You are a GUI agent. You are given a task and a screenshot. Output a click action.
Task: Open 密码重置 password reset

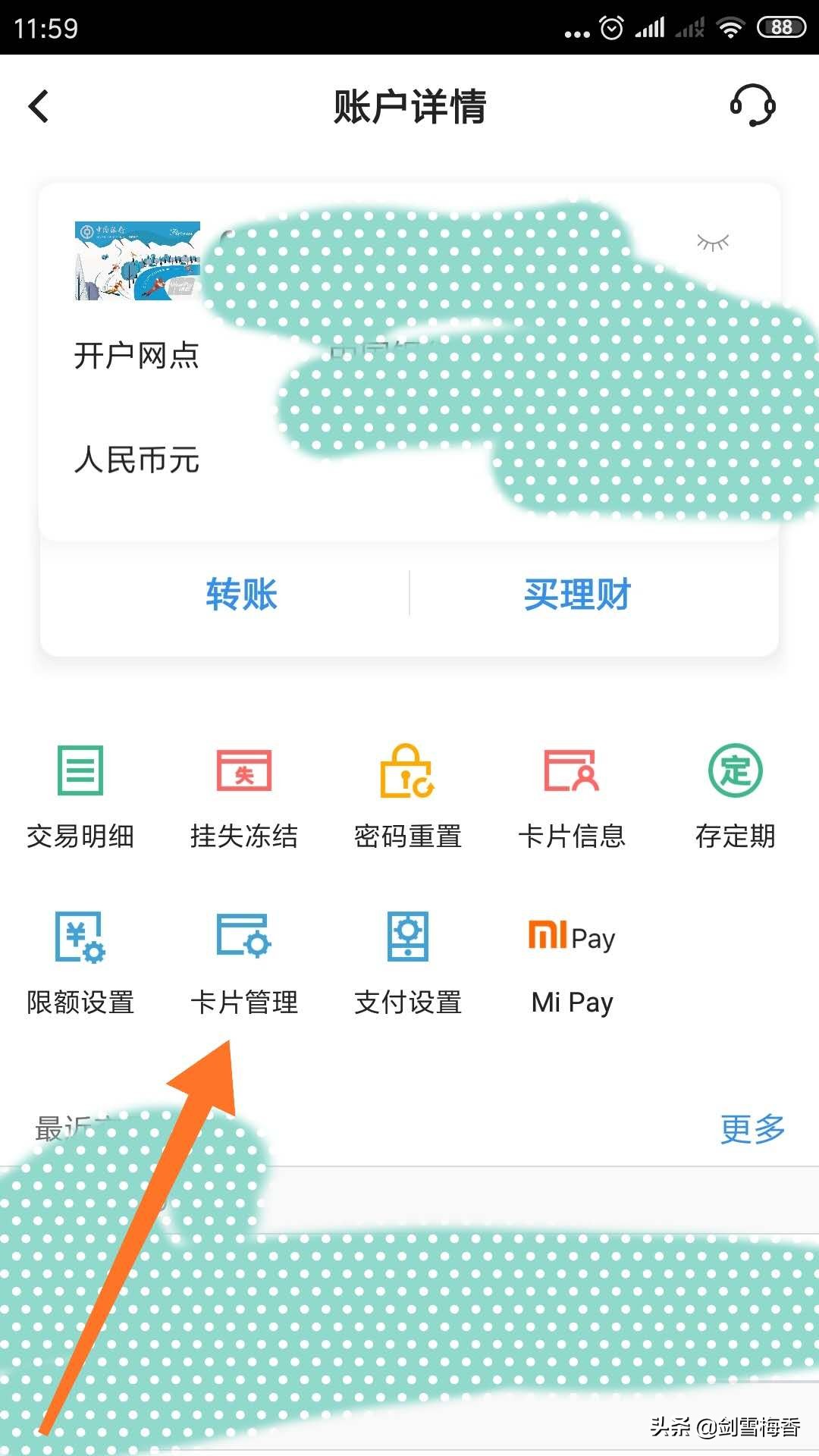pyautogui.click(x=408, y=796)
